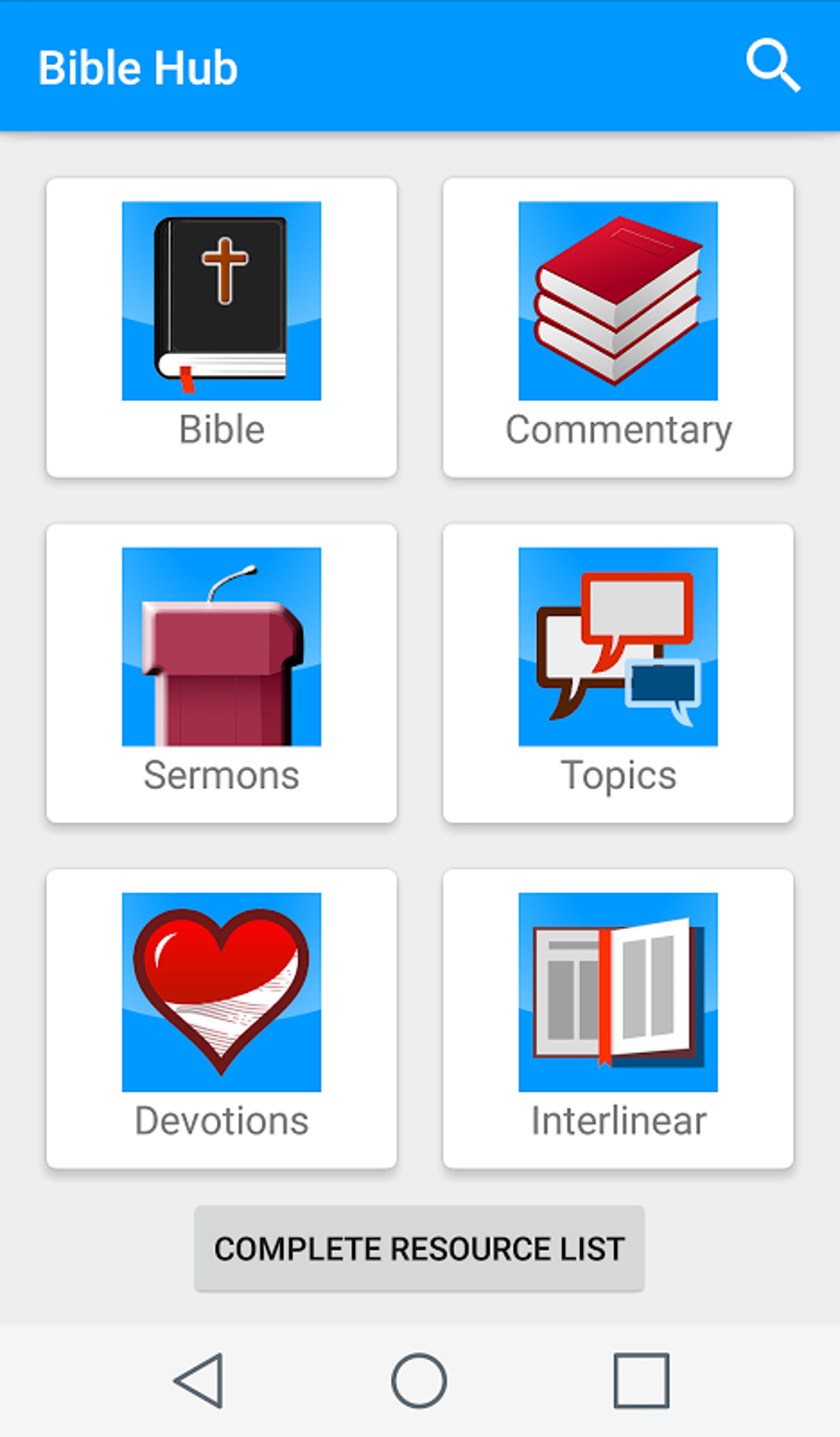Open the Devotions section
Screen dimensions: 840x1437
click(x=221, y=1020)
